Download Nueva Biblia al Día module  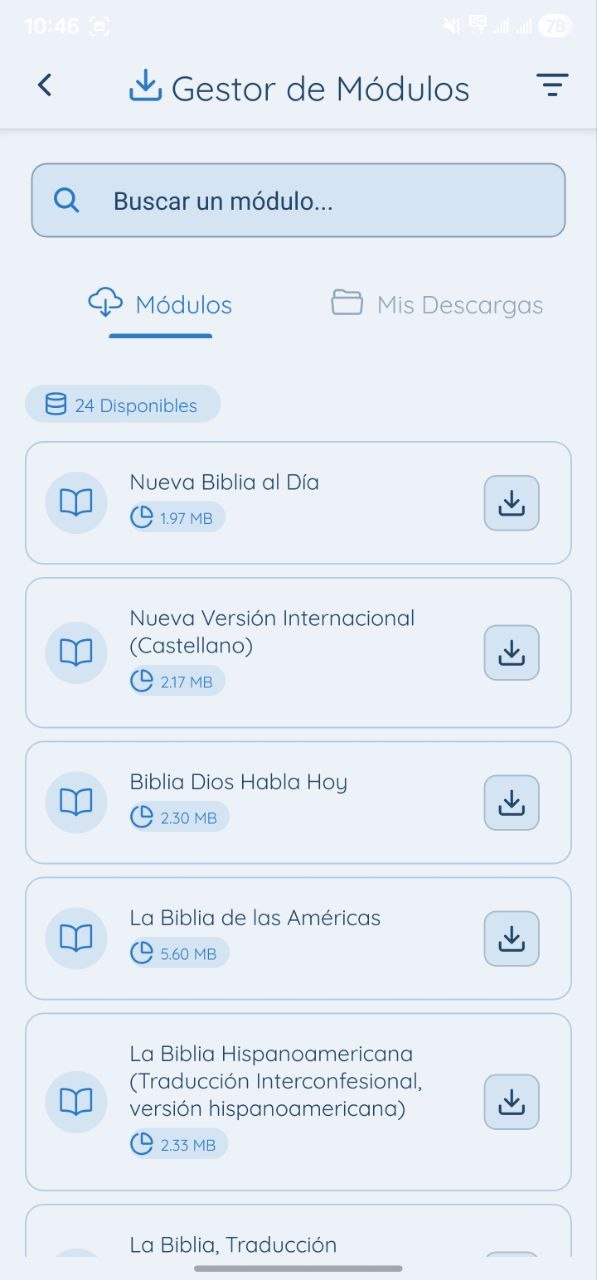click(512, 503)
